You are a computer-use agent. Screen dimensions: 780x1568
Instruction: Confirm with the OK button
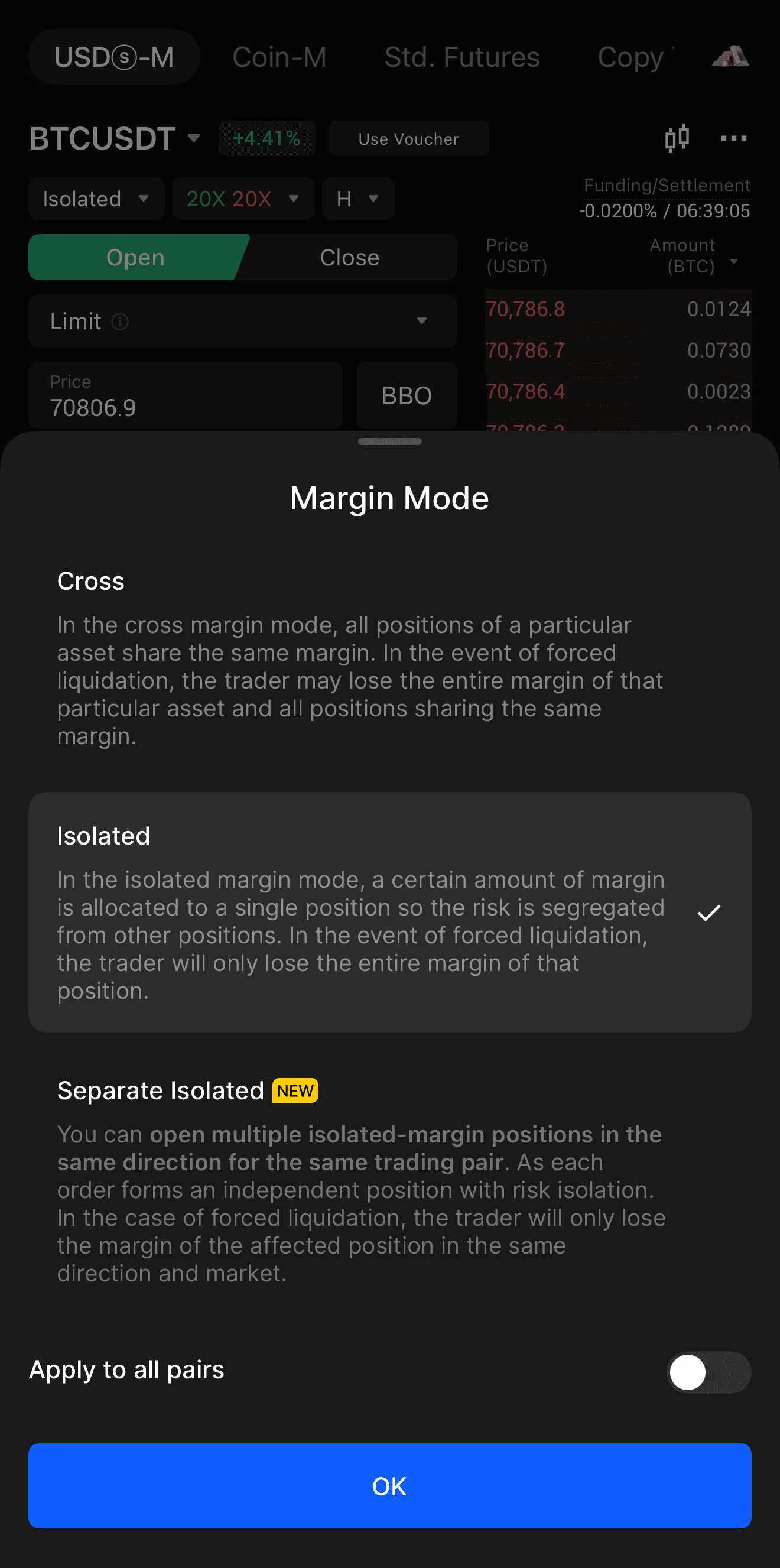pyautogui.click(x=389, y=1486)
